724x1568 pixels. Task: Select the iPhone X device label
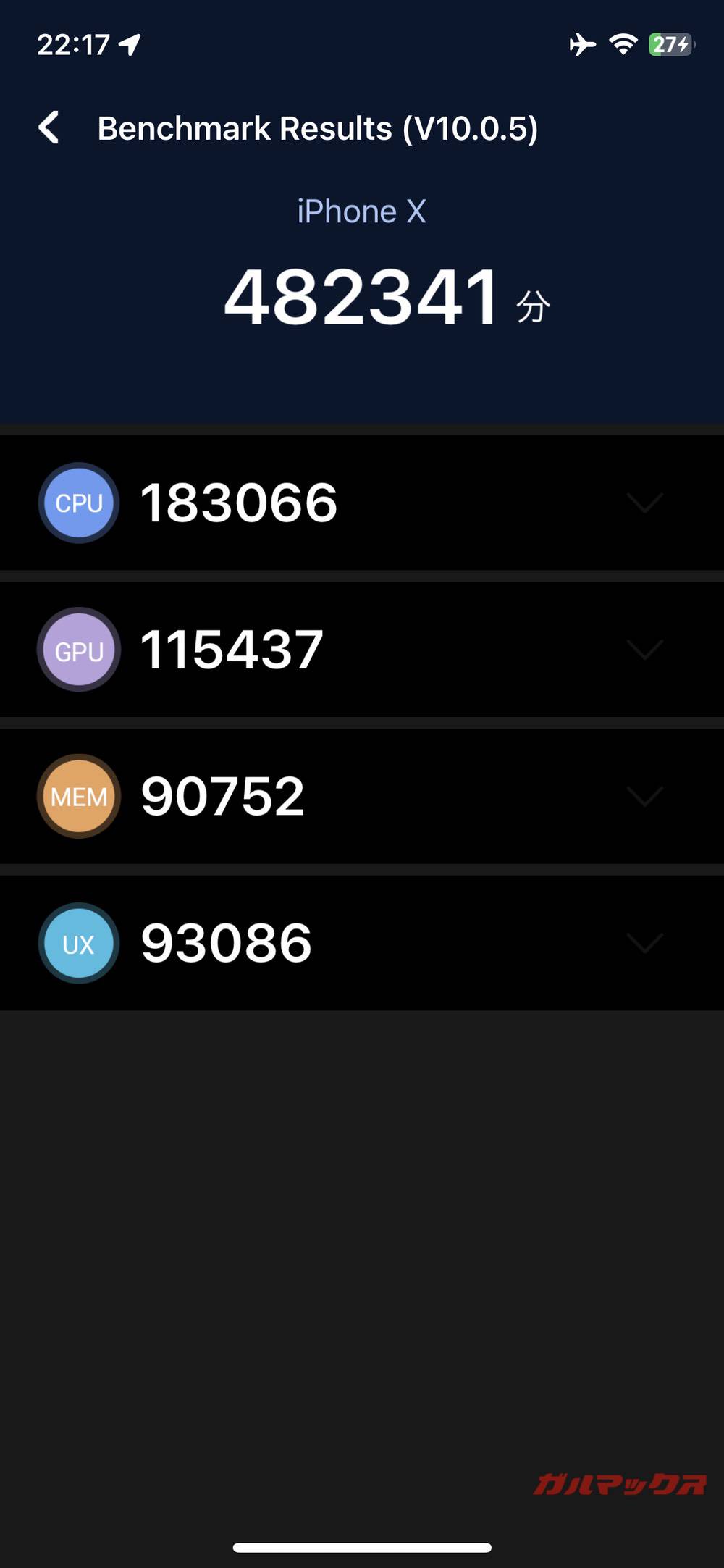(x=362, y=211)
